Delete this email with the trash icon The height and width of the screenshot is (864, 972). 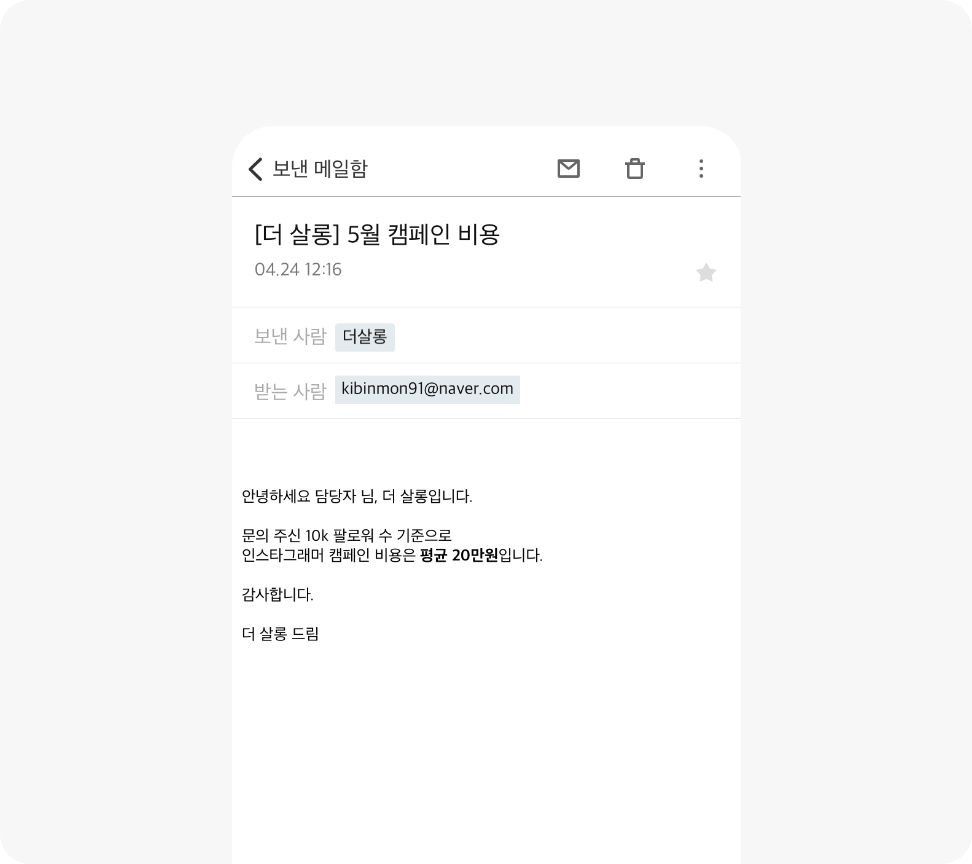click(x=634, y=169)
